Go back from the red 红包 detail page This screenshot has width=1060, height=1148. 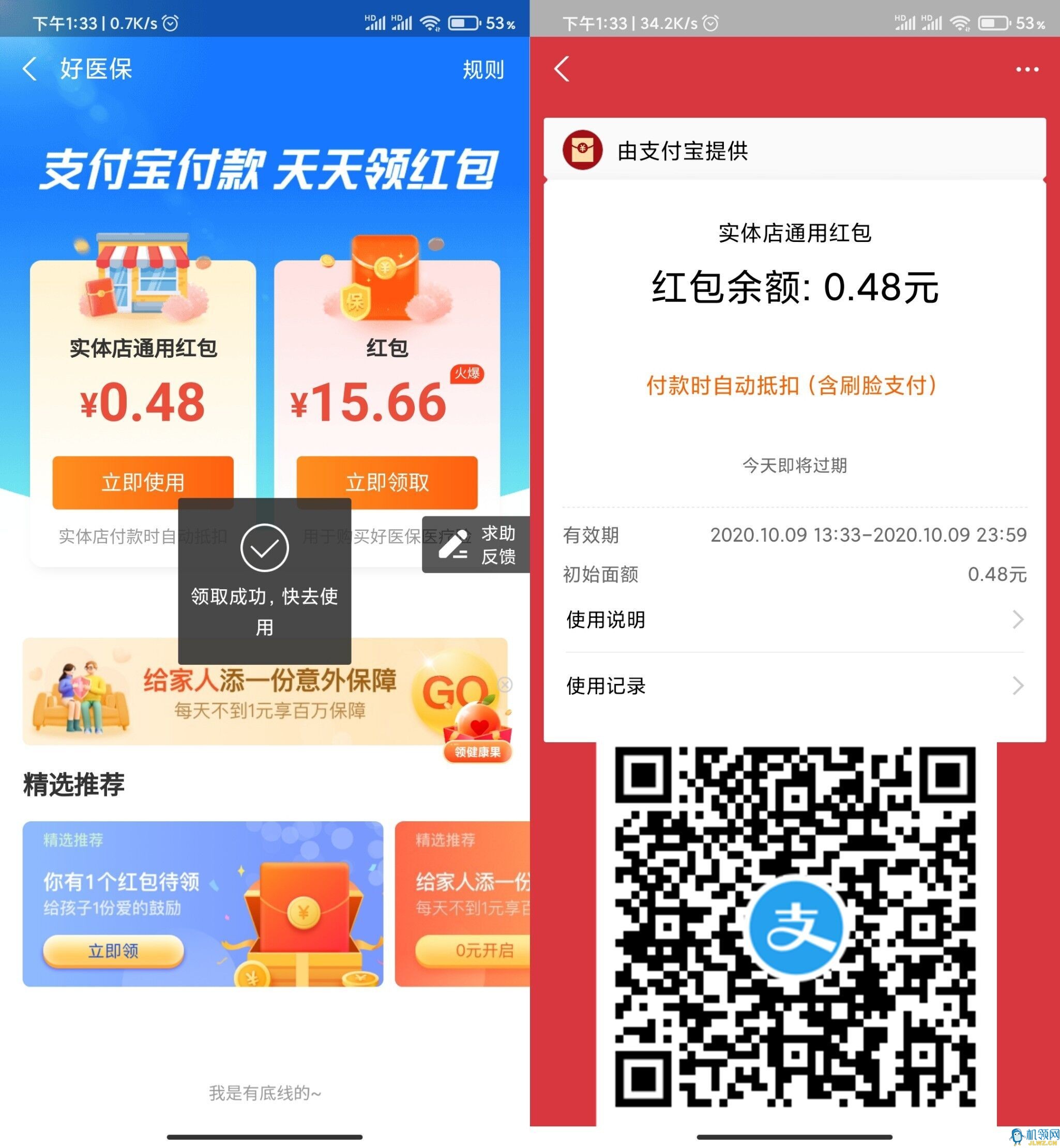pos(562,69)
